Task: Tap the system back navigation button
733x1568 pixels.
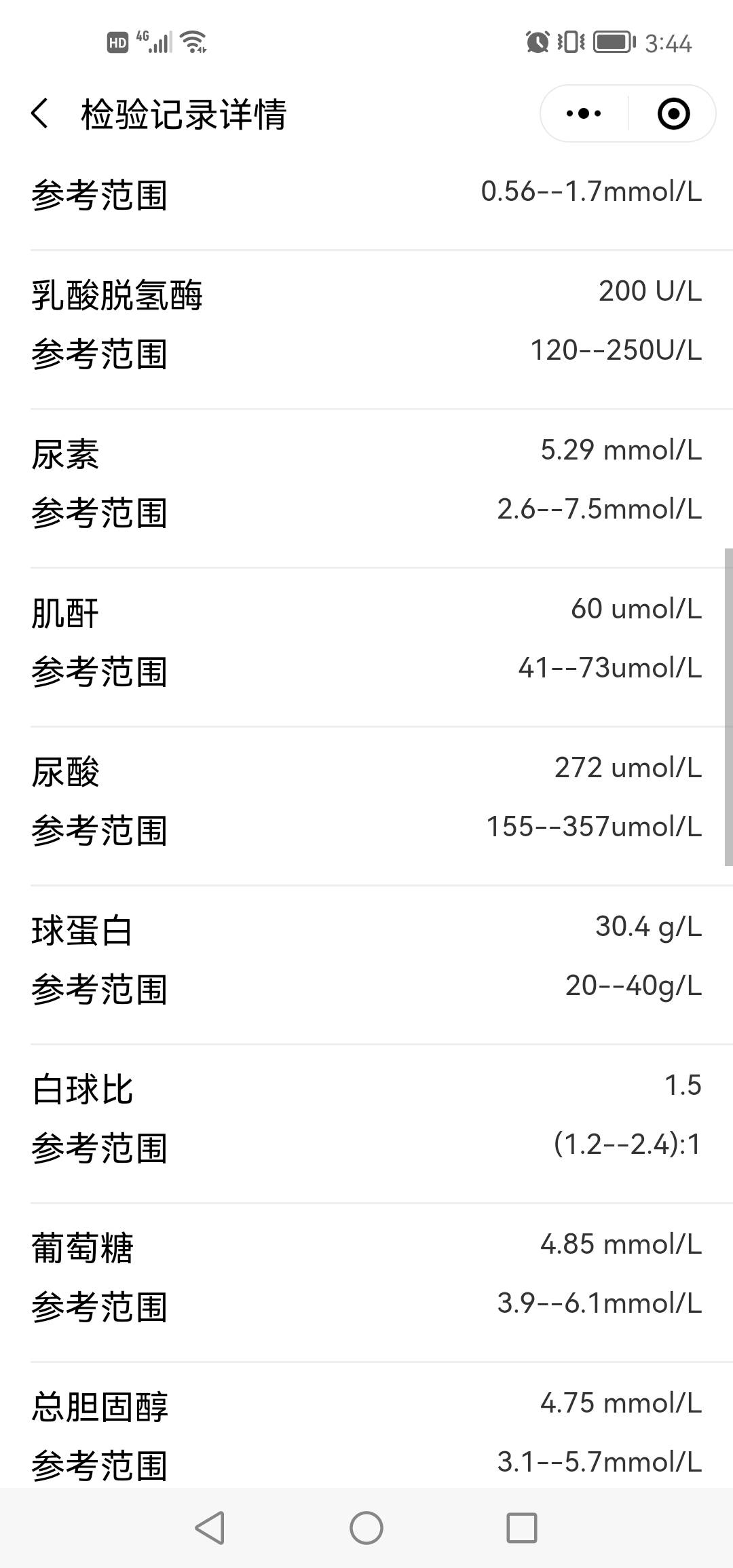Action: coord(210,1528)
